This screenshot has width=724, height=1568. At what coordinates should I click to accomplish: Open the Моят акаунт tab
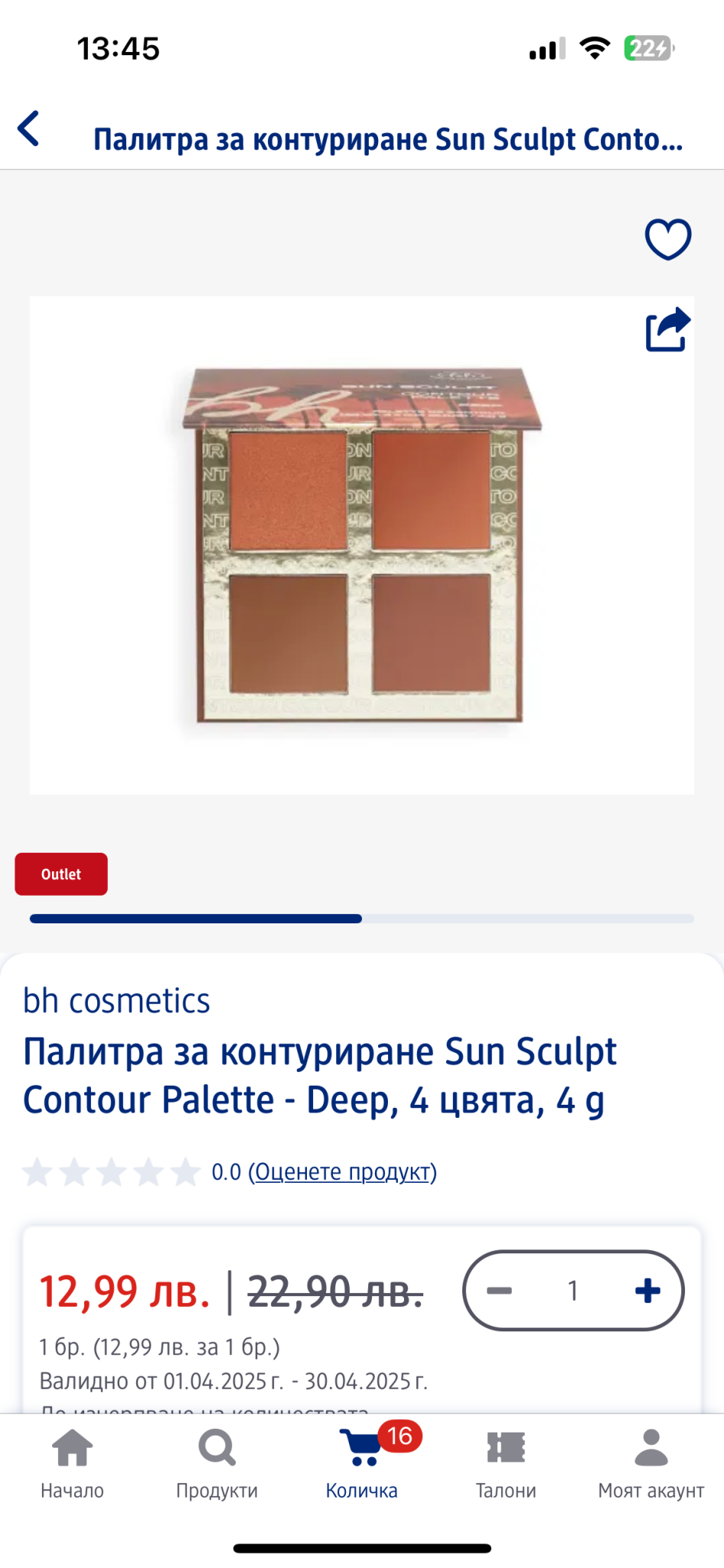click(x=651, y=1463)
